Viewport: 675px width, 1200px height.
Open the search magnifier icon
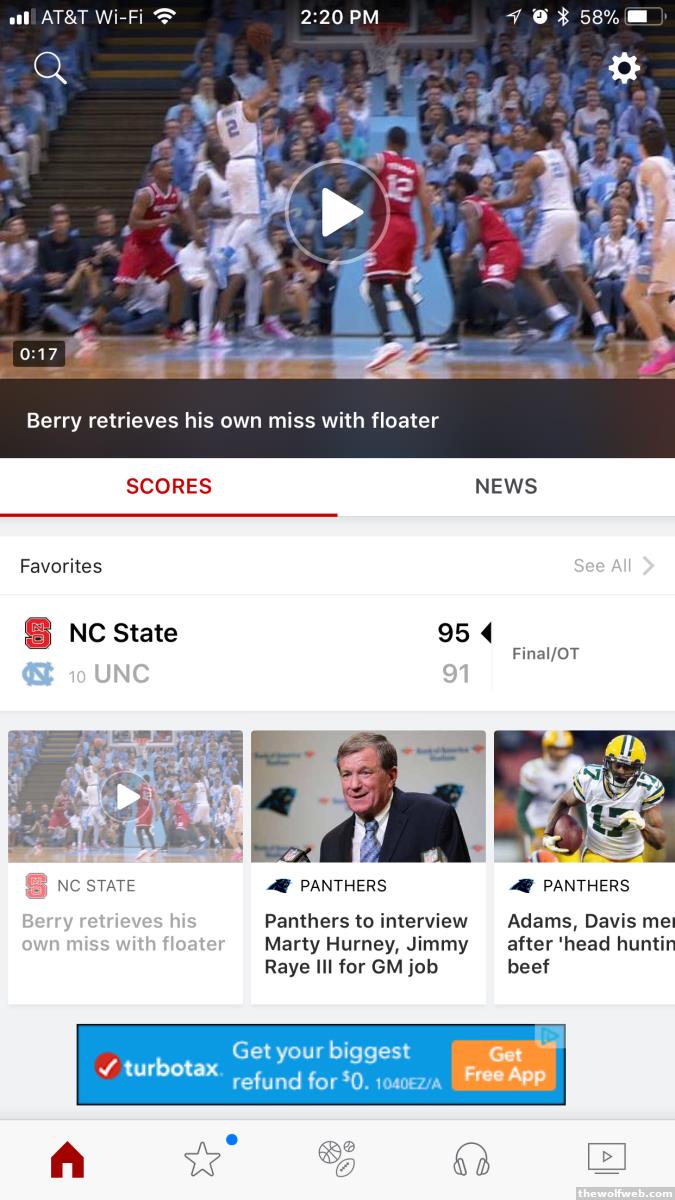click(49, 68)
